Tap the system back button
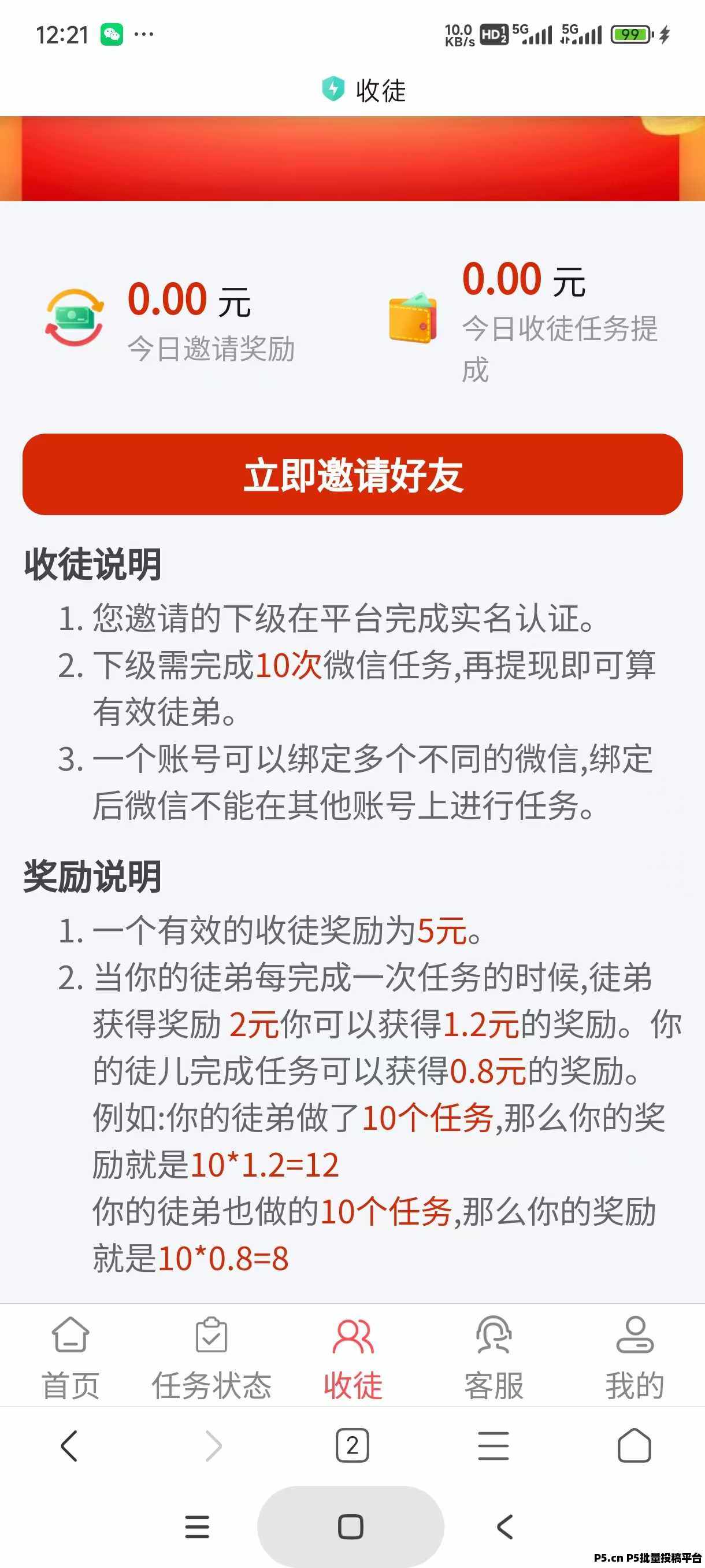 pyautogui.click(x=505, y=1527)
